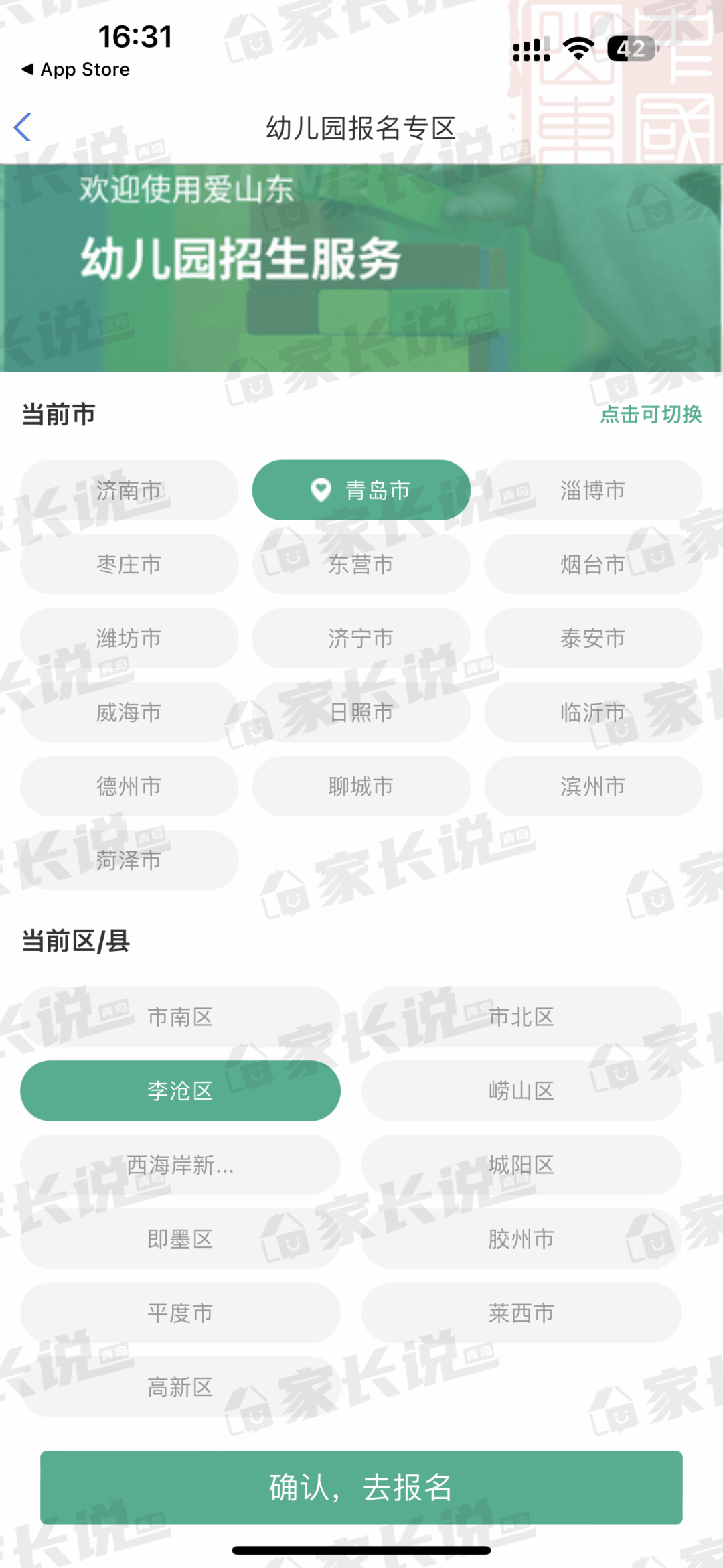This screenshot has width=723, height=1568.
Task: Select 高新区 district
Action: pos(180,1387)
